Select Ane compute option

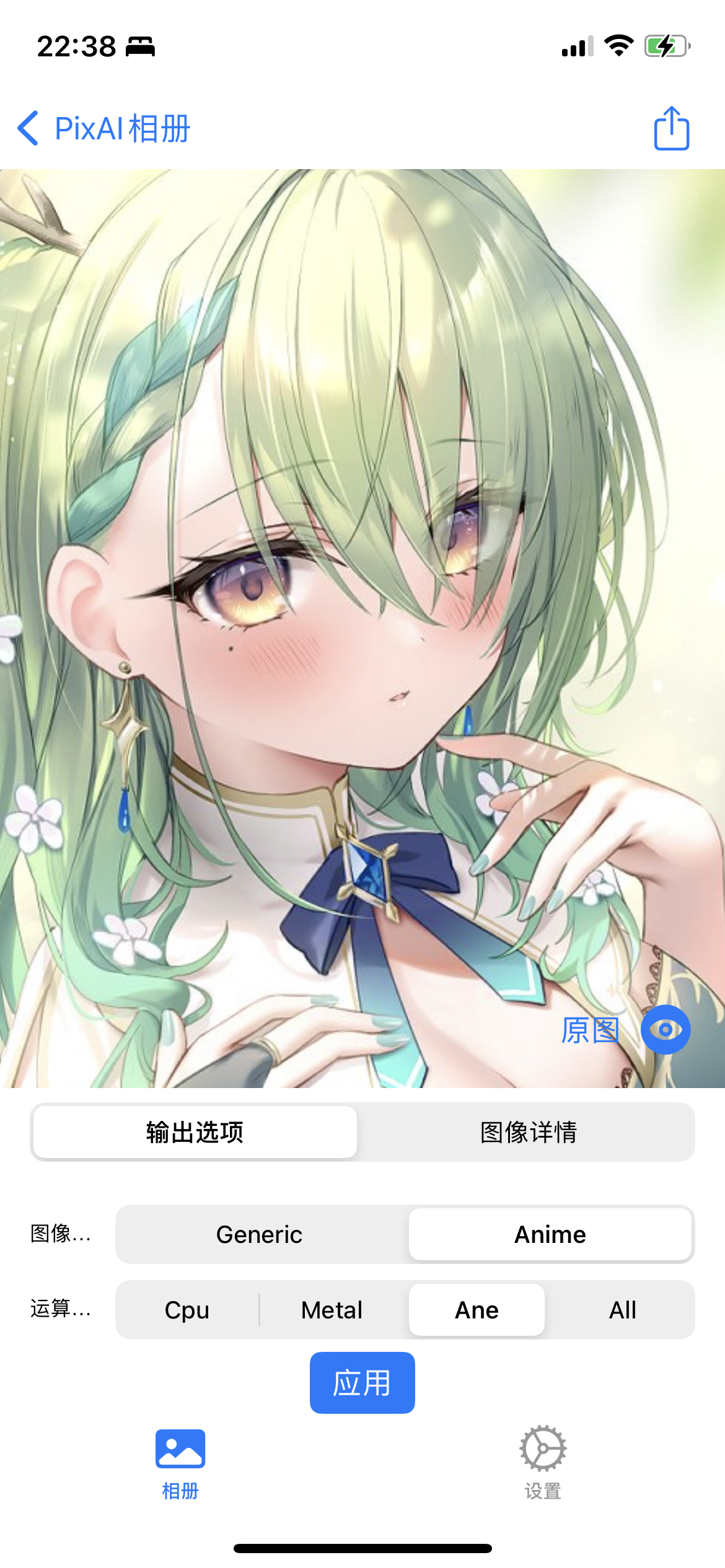tap(477, 1310)
